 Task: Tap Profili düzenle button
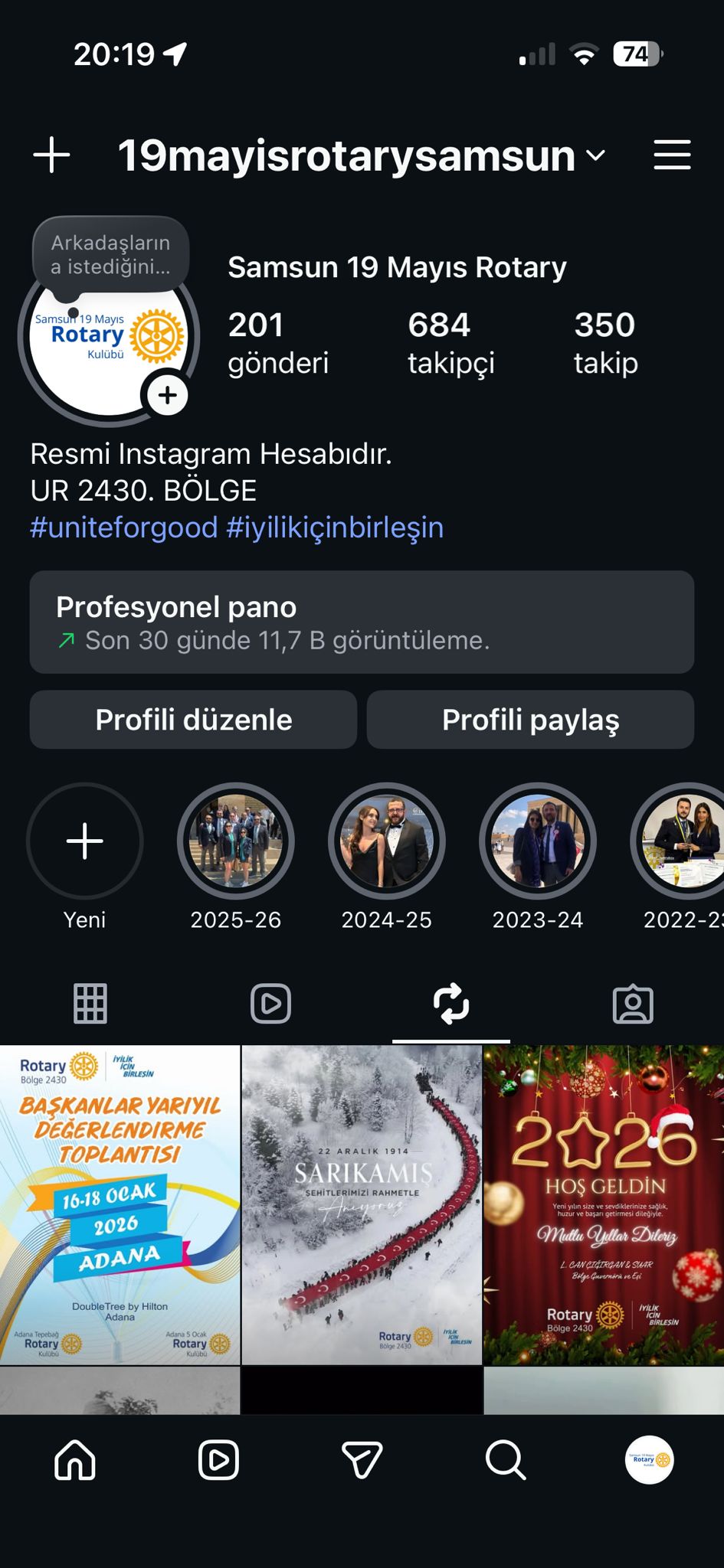point(193,720)
